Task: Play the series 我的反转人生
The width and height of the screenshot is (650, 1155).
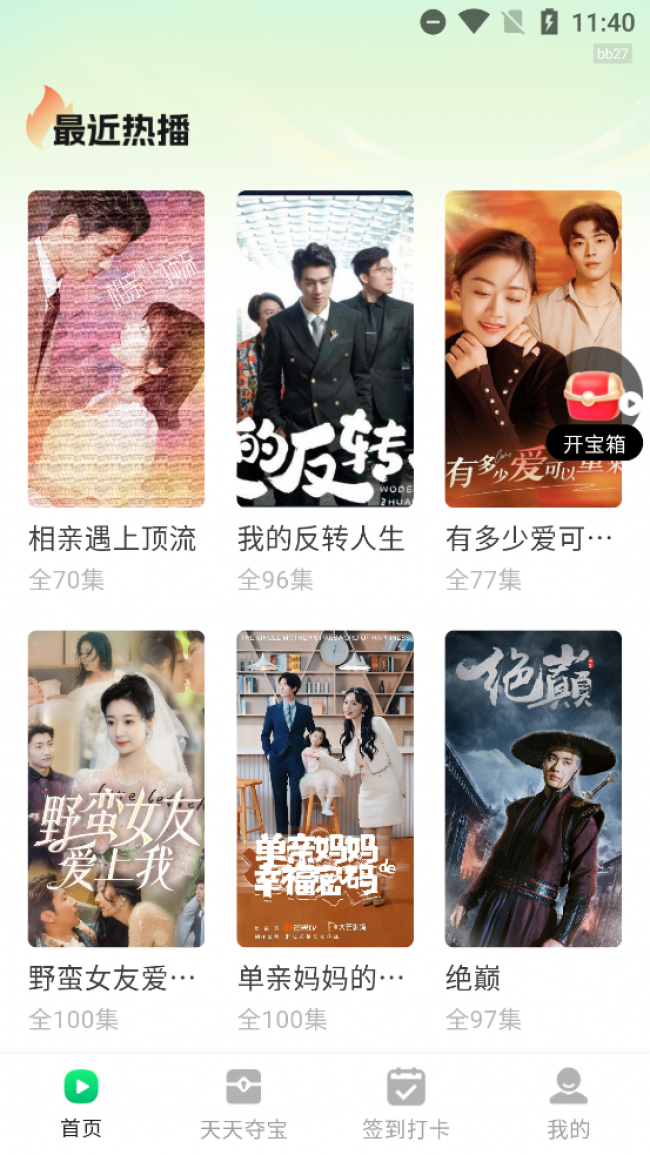Action: pyautogui.click(x=325, y=349)
